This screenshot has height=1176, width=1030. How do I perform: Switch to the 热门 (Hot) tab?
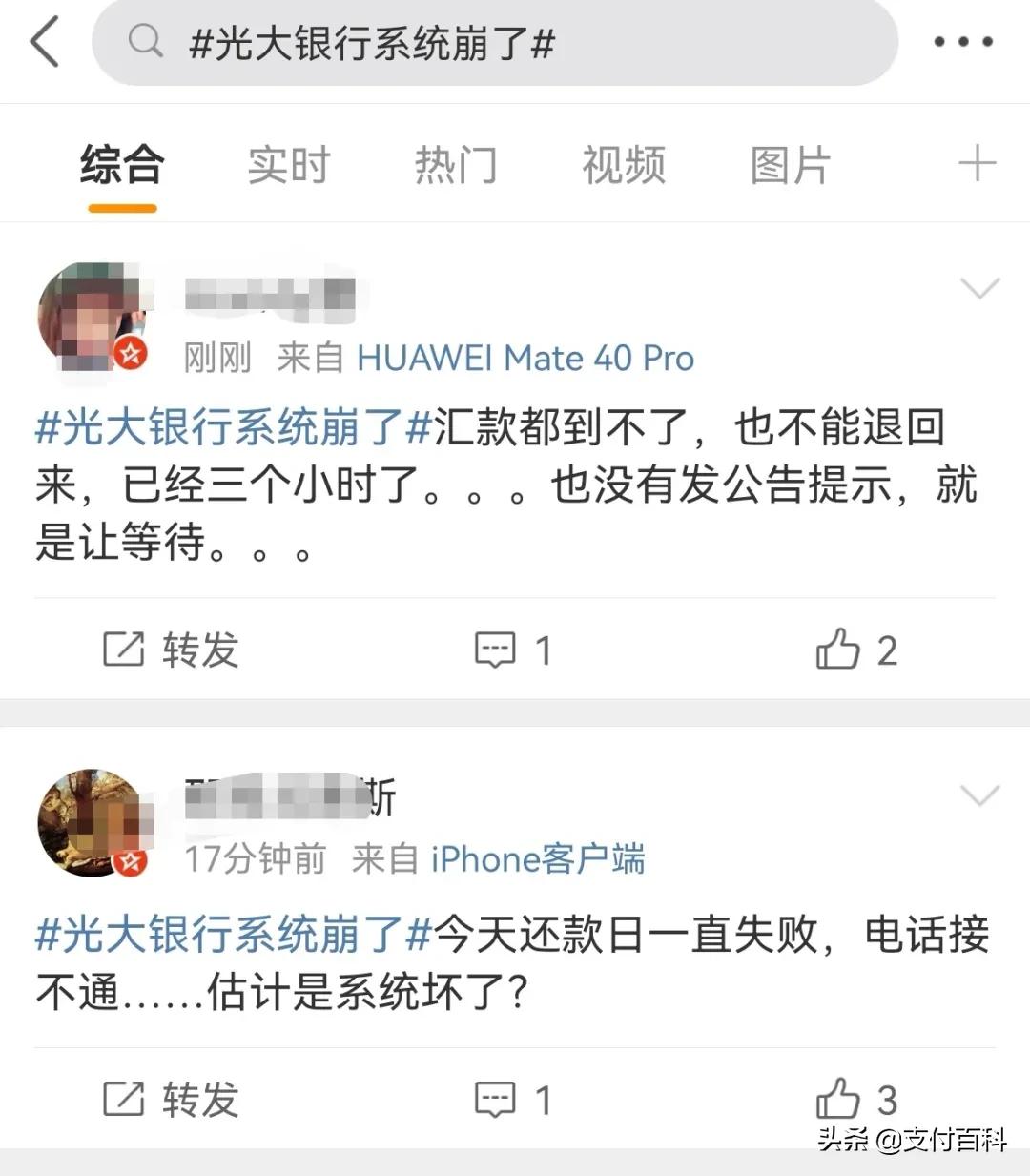(457, 164)
